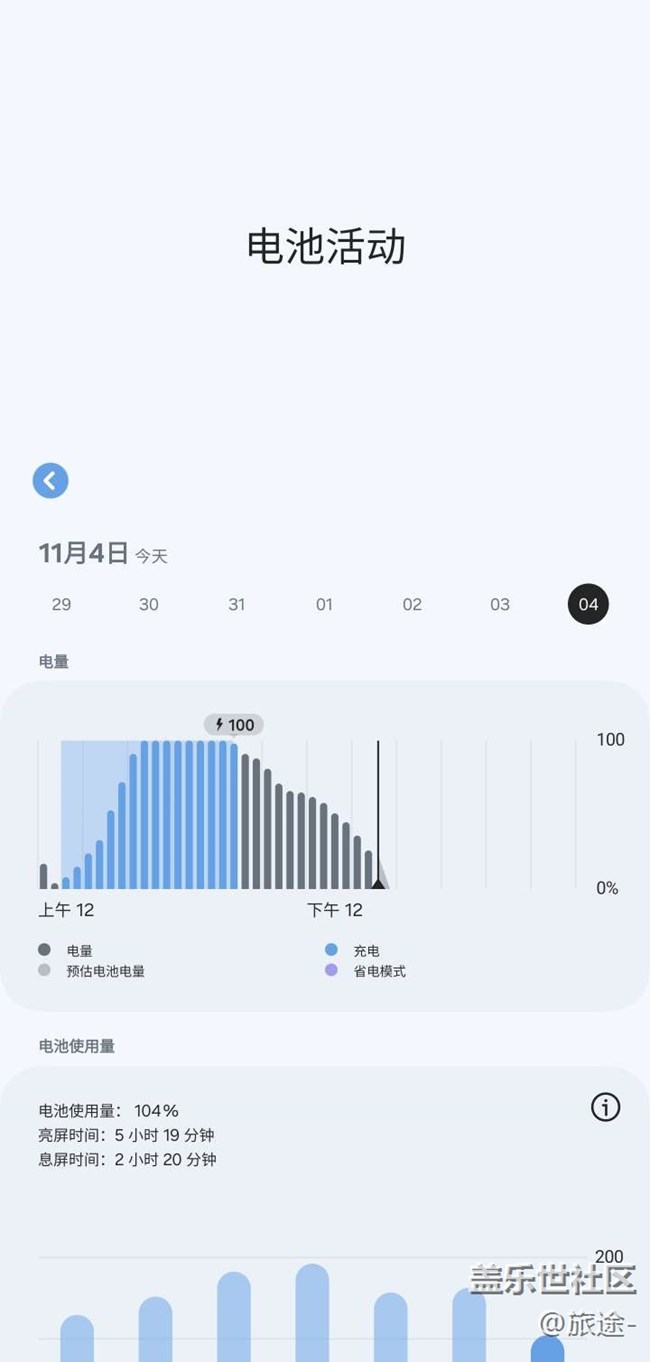Go back with the blue arrow button
The image size is (650, 1362).
[50, 481]
